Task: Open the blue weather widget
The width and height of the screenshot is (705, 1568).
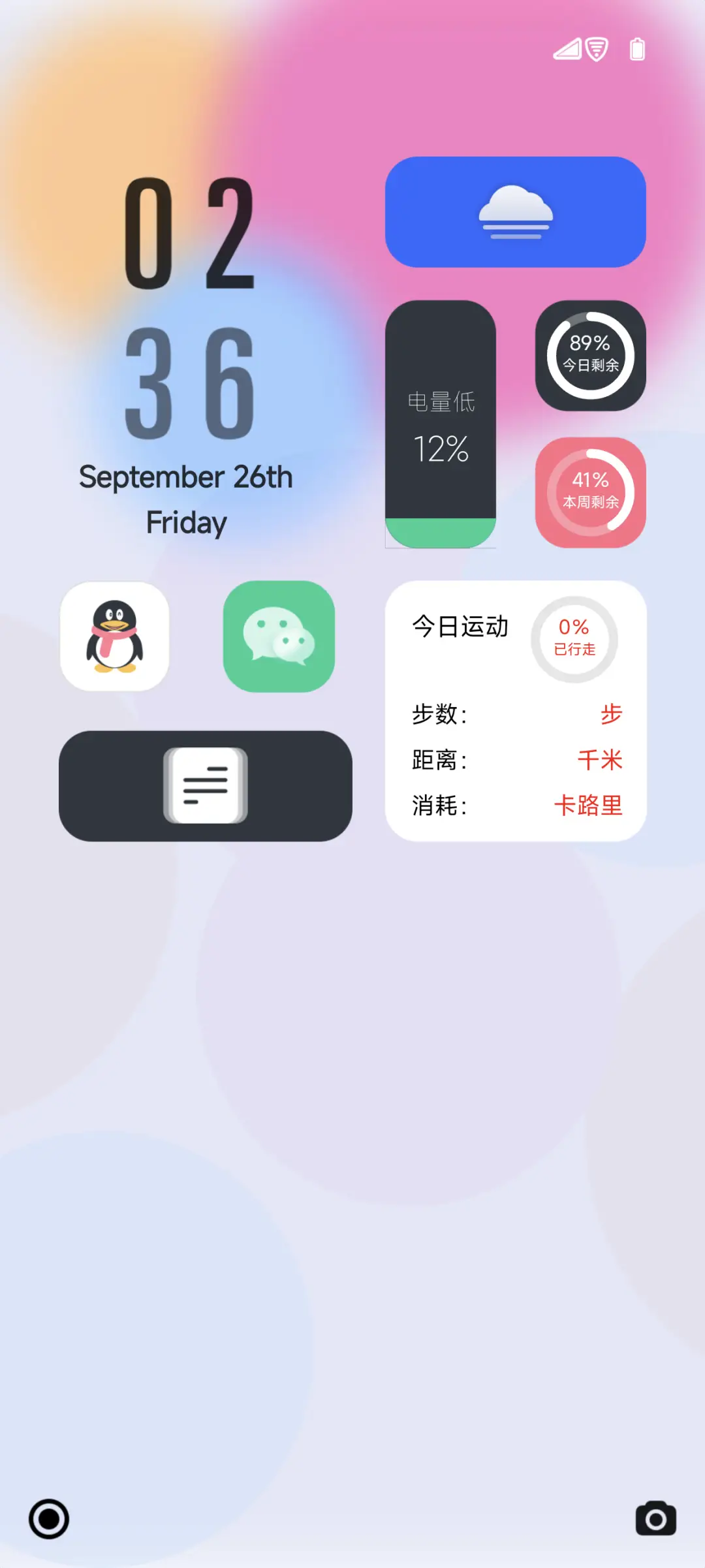Action: 515,211
